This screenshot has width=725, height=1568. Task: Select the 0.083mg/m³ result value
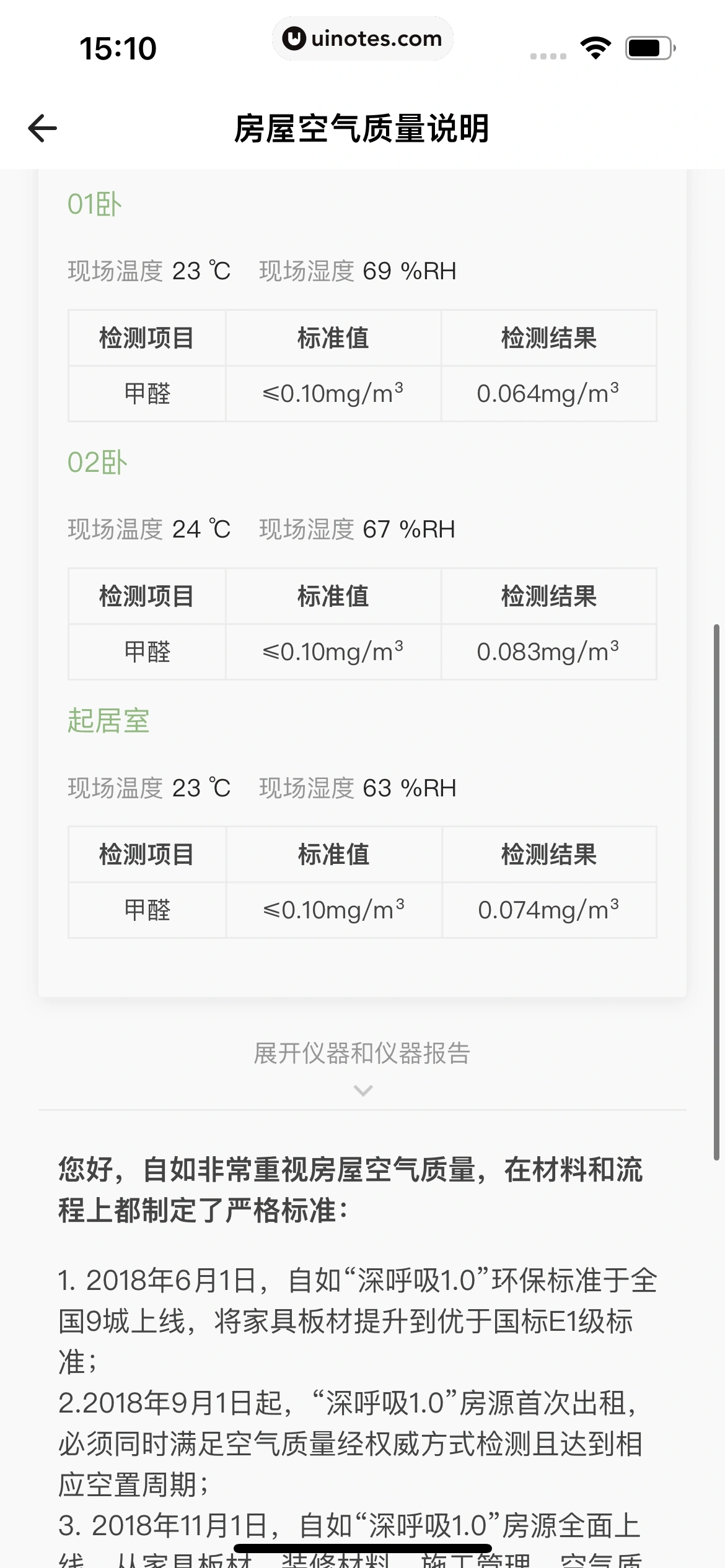coord(549,651)
